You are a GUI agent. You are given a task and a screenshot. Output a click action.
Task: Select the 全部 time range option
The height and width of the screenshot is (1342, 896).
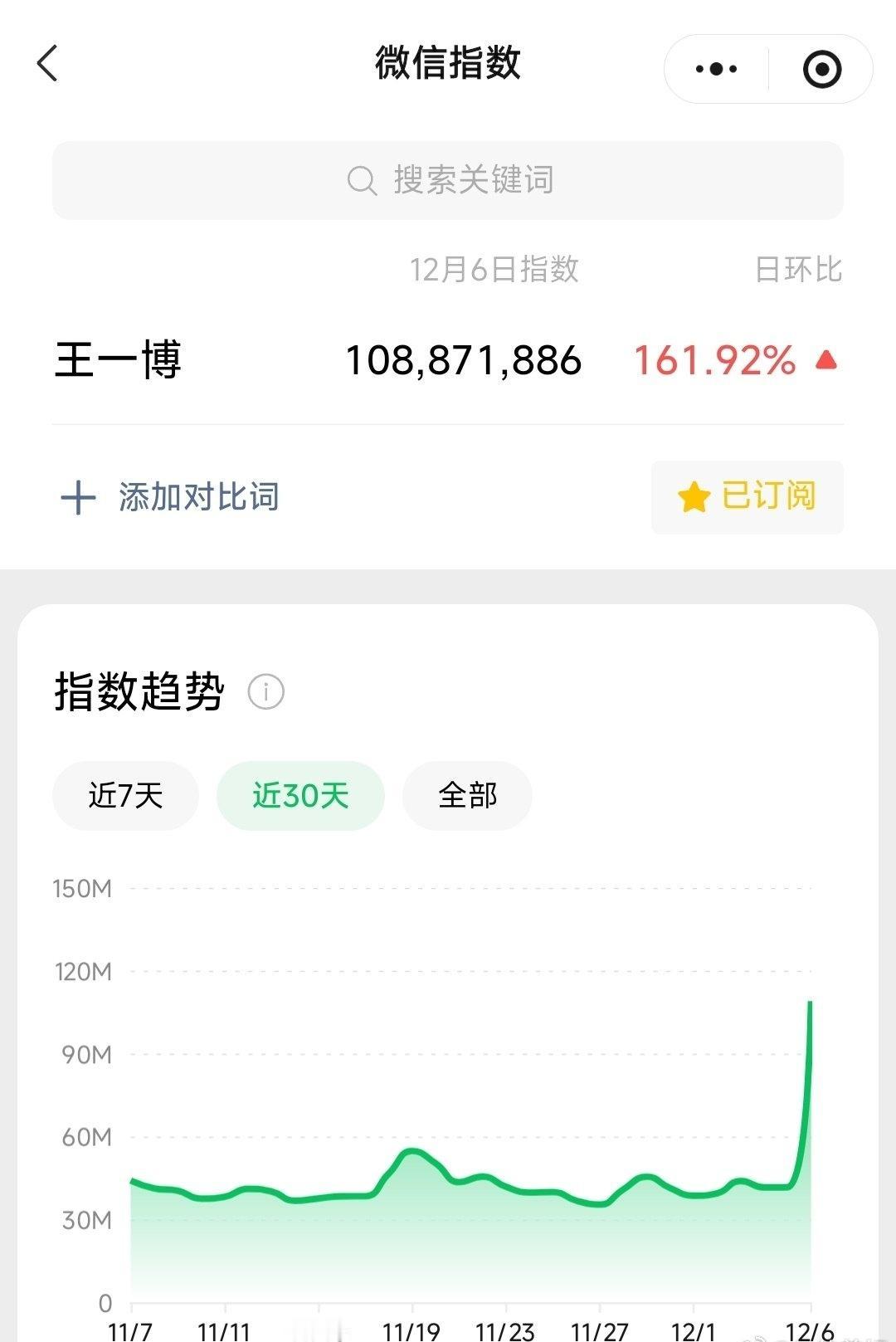(x=467, y=794)
